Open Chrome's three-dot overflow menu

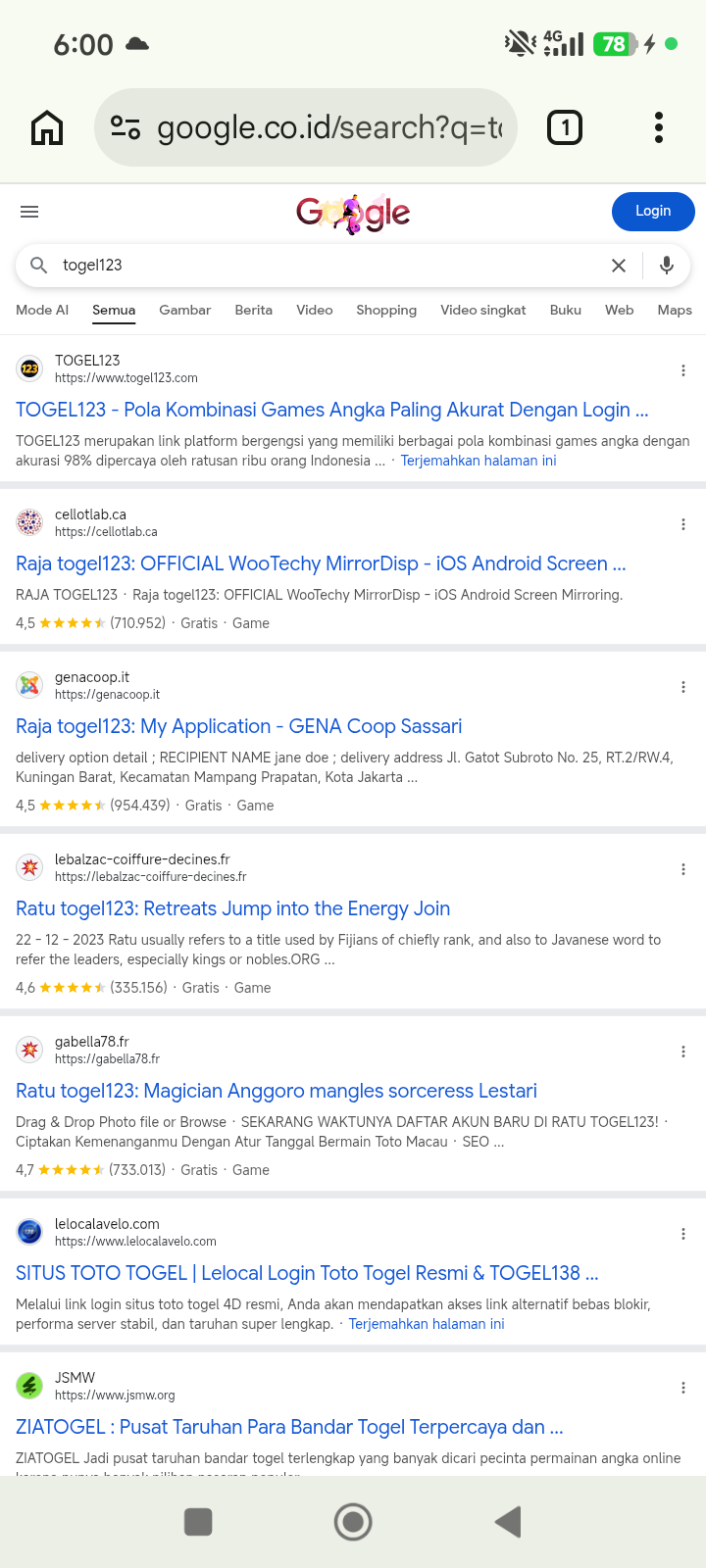pyautogui.click(x=659, y=127)
